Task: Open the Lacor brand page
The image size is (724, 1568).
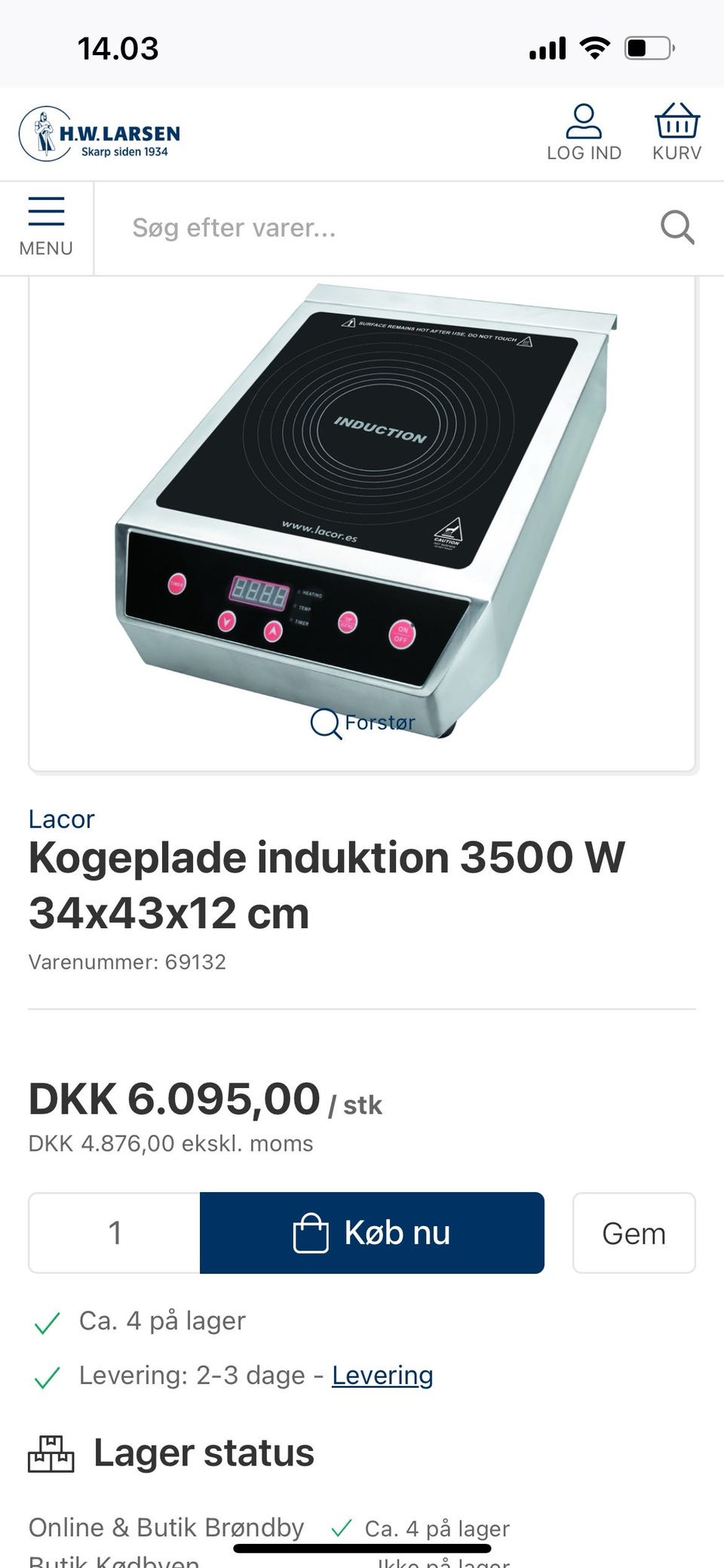Action: click(x=60, y=819)
